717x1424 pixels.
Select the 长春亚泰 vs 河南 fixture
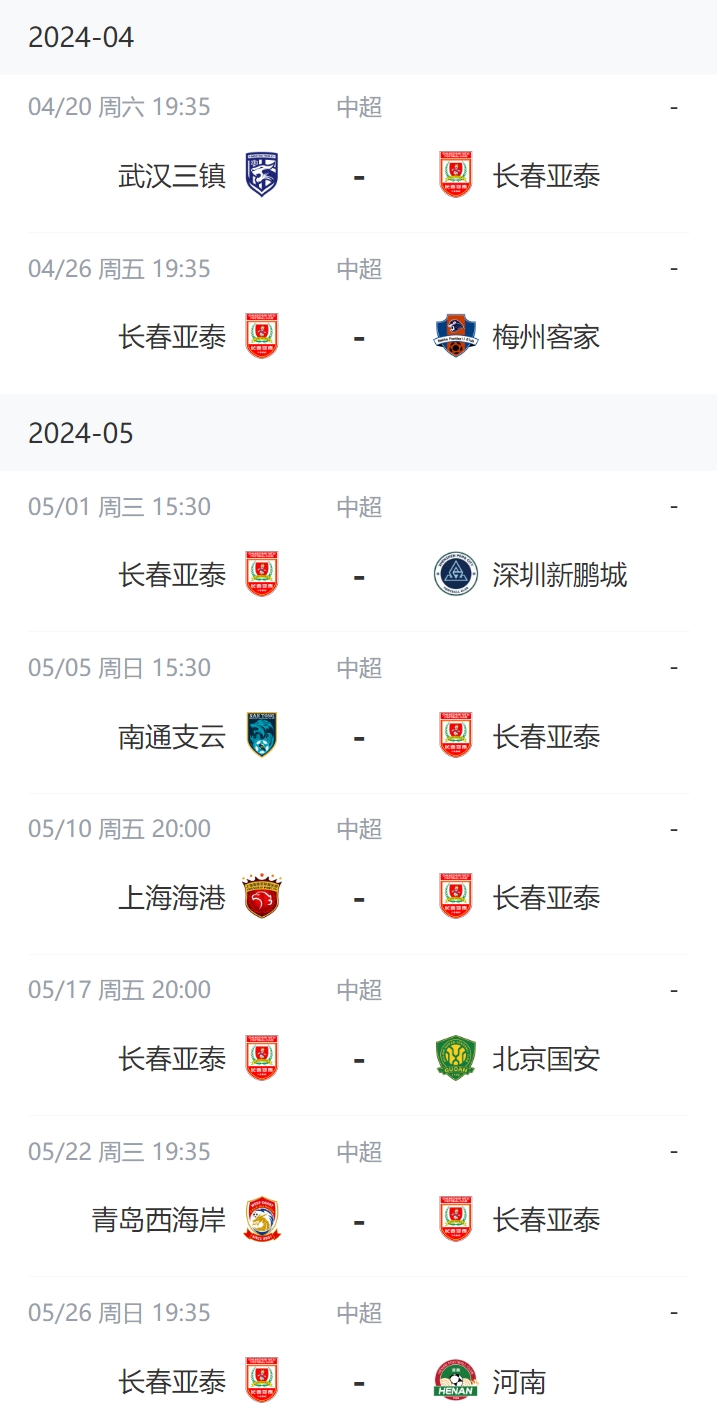pyautogui.click(x=358, y=1350)
